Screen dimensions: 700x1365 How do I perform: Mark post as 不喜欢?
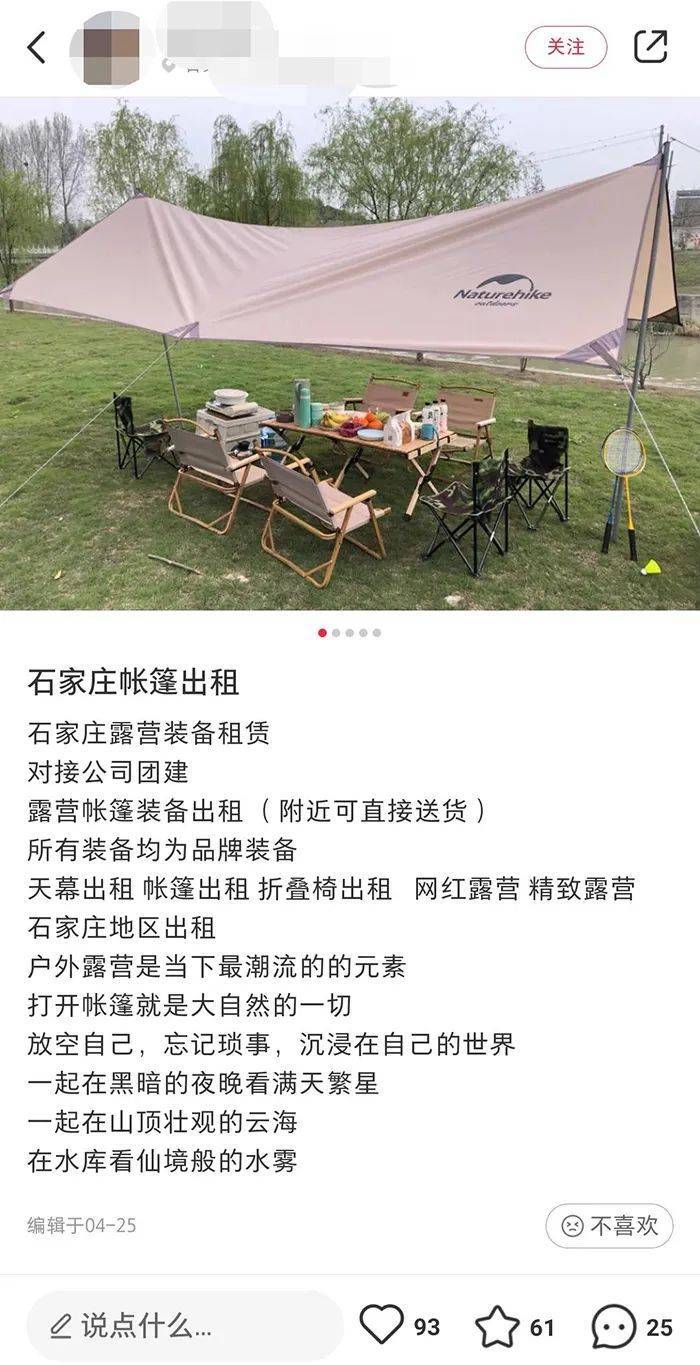[x=609, y=1226]
